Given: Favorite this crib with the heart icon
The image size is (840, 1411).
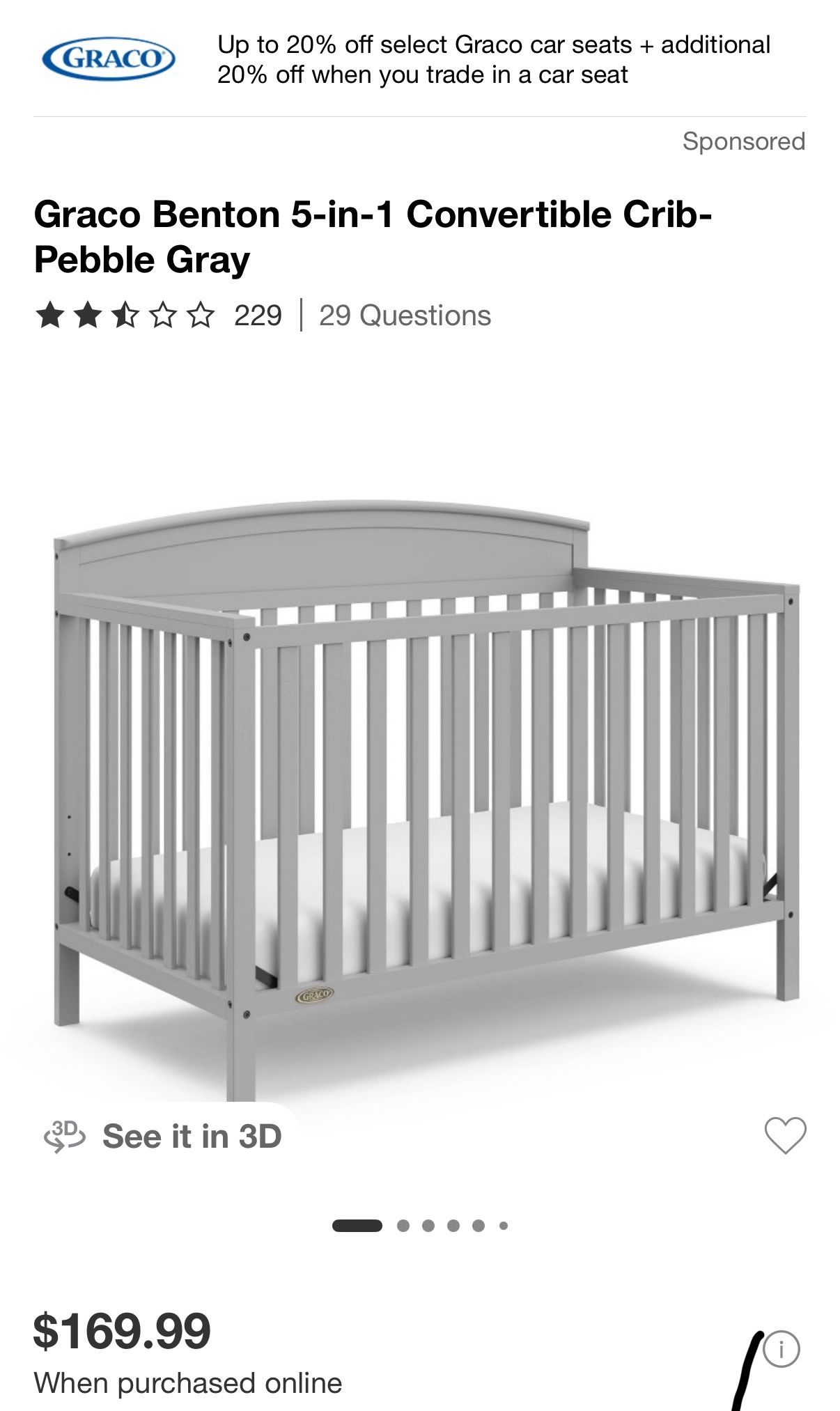Looking at the screenshot, I should point(785,1135).
